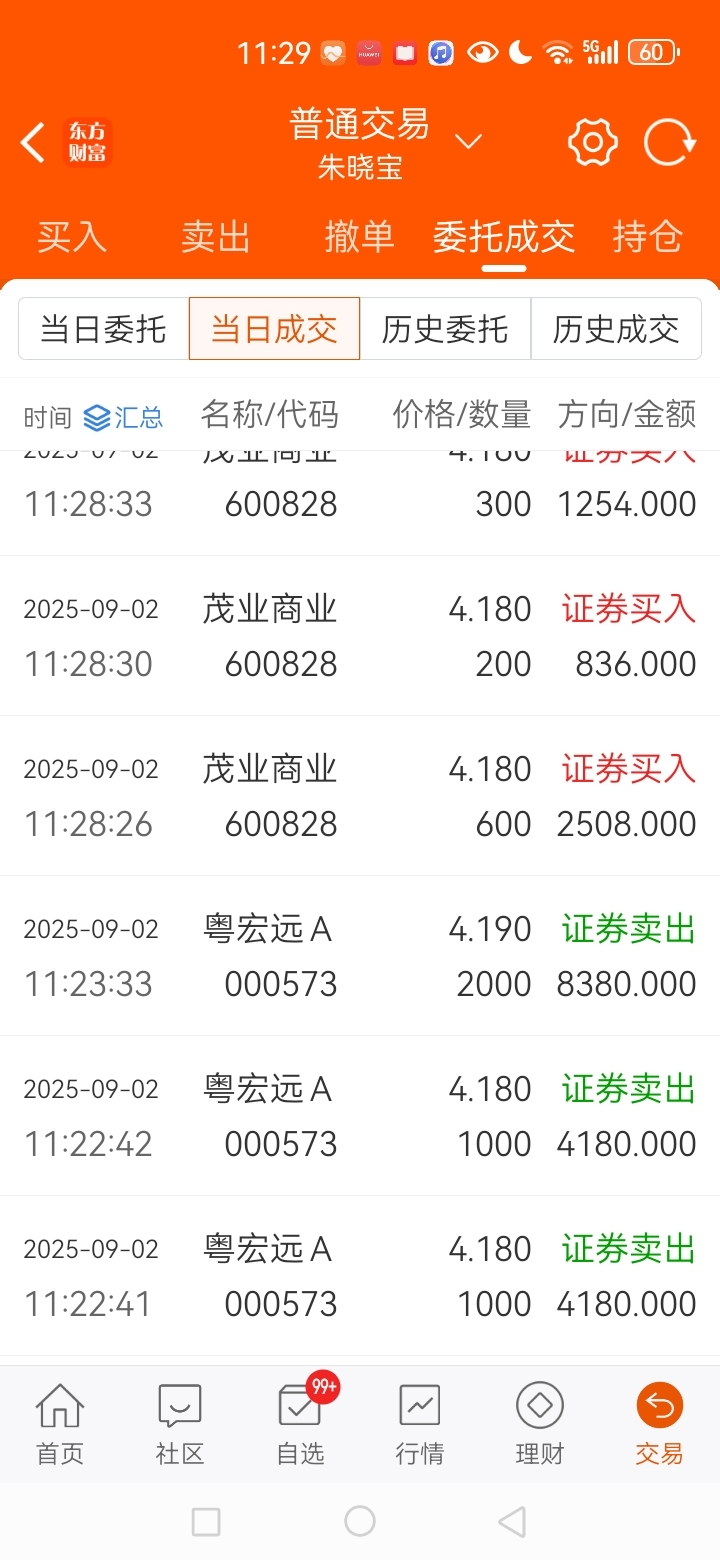Switch to the 持仓 tab
The width and height of the screenshot is (720, 1560).
click(x=648, y=237)
